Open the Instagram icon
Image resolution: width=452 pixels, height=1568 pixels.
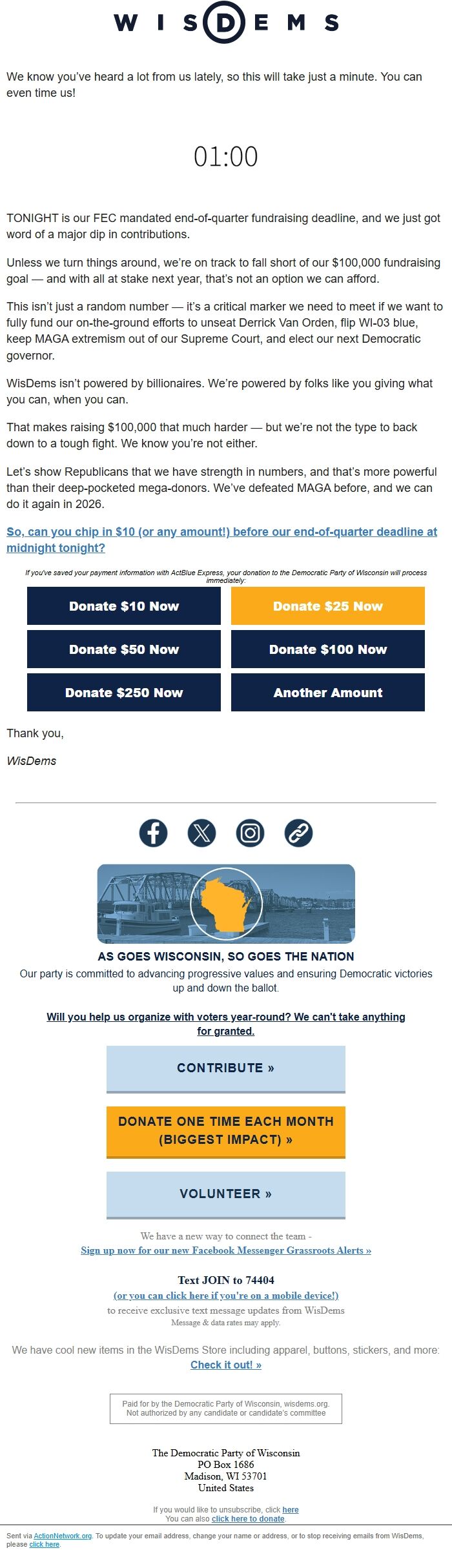(x=250, y=833)
